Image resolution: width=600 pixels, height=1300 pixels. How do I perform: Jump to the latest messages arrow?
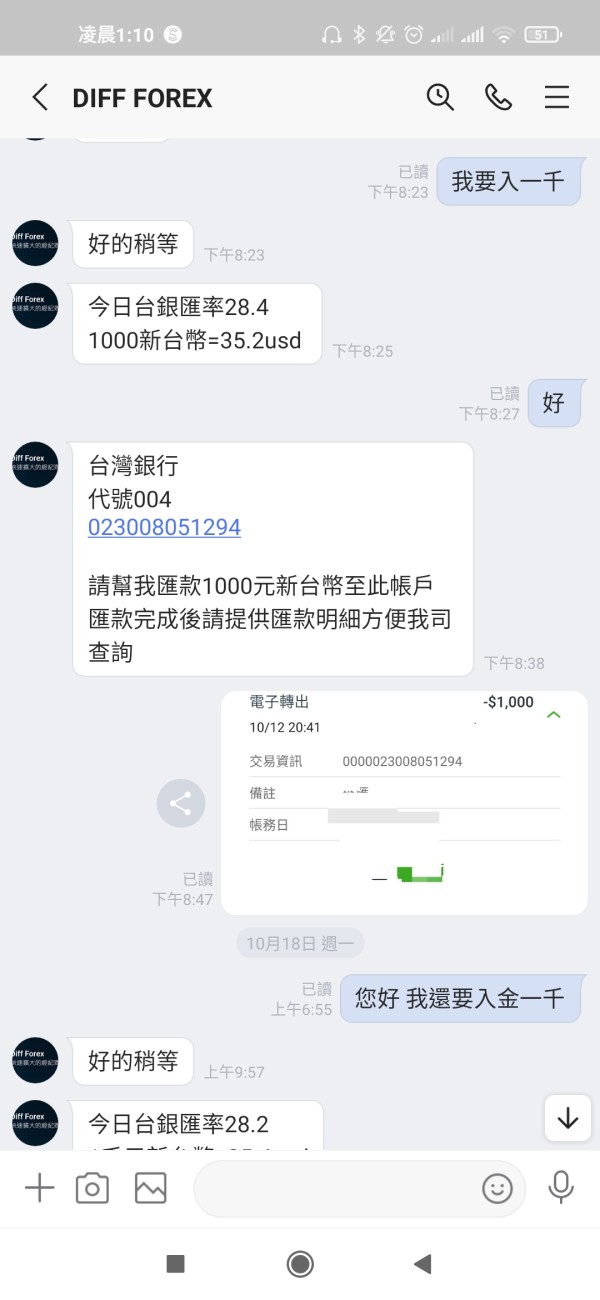(568, 1118)
